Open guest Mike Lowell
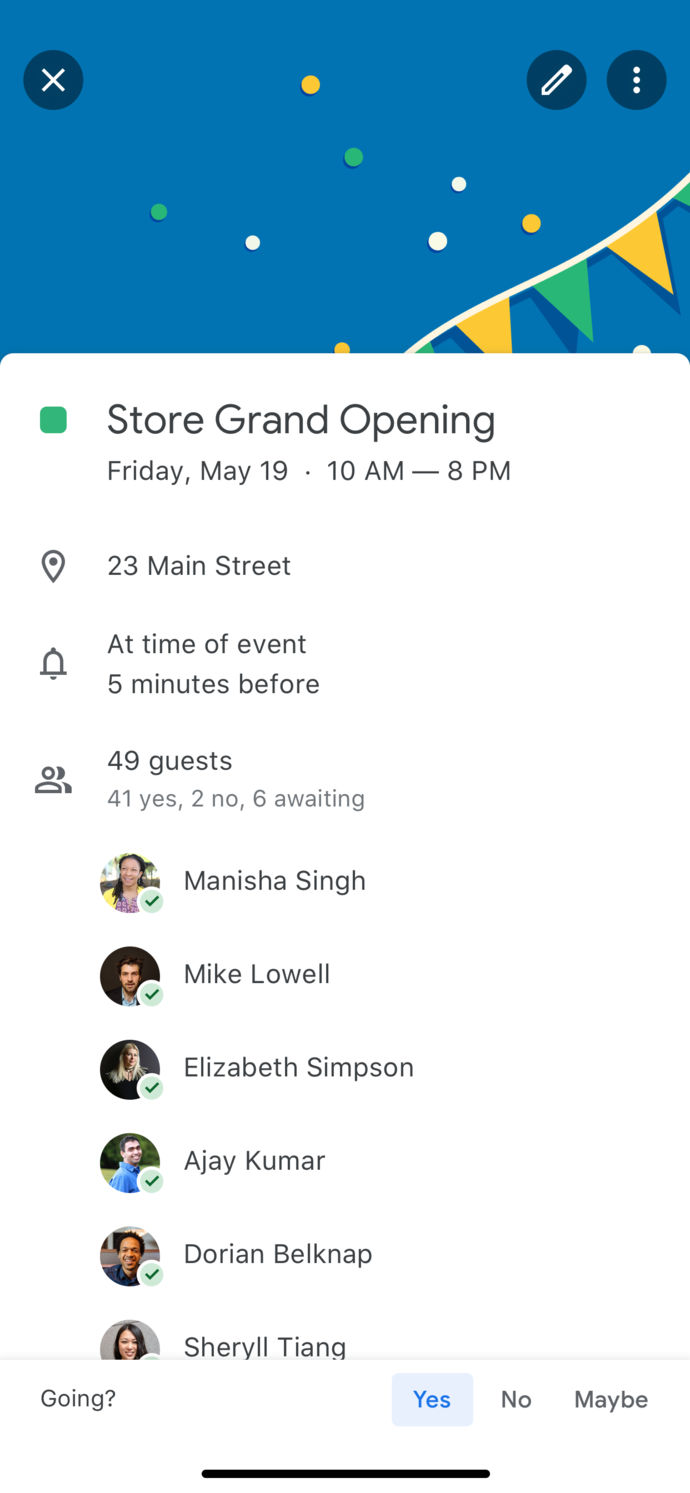Viewport: 690px width, 1493px height. [256, 974]
